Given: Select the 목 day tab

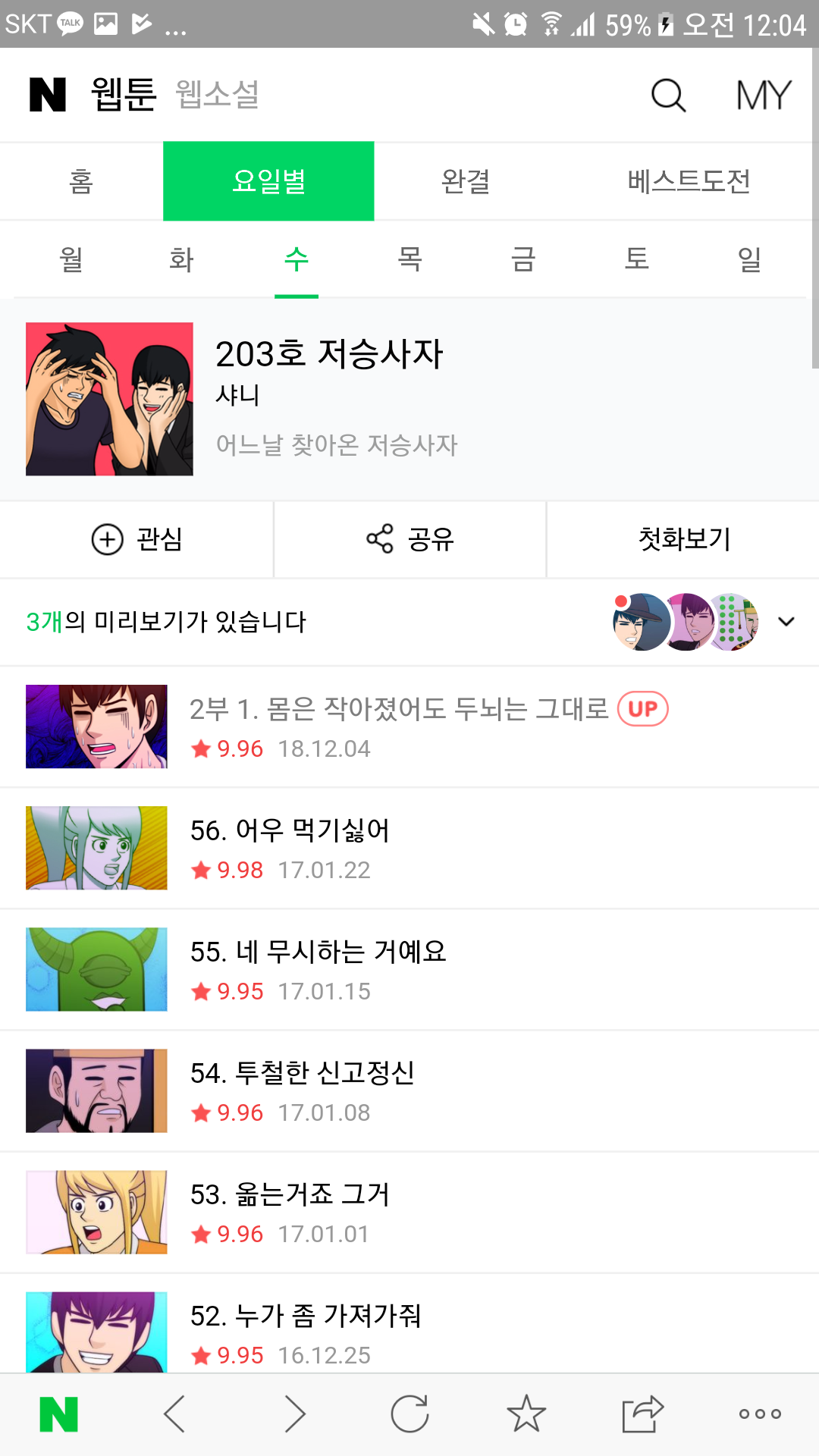Looking at the screenshot, I should click(x=409, y=259).
